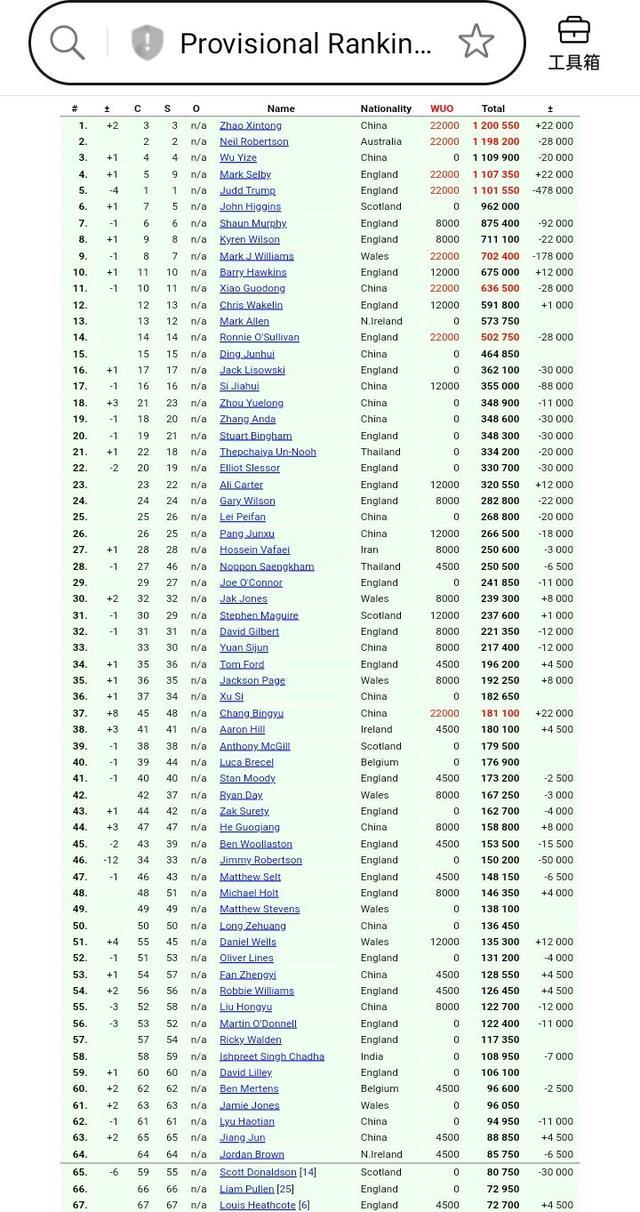Open Luca Brecel's player link
The image size is (640, 1212).
[x=247, y=762]
